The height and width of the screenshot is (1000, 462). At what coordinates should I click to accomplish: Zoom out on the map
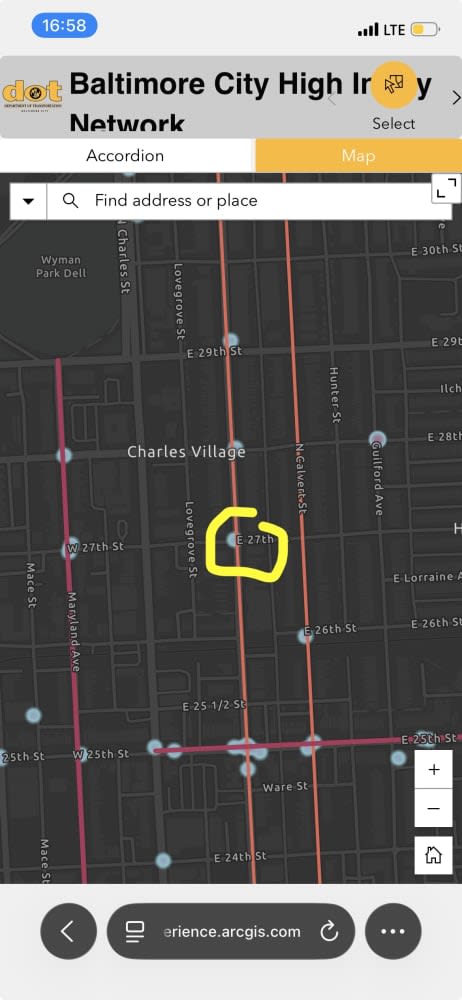(x=434, y=808)
